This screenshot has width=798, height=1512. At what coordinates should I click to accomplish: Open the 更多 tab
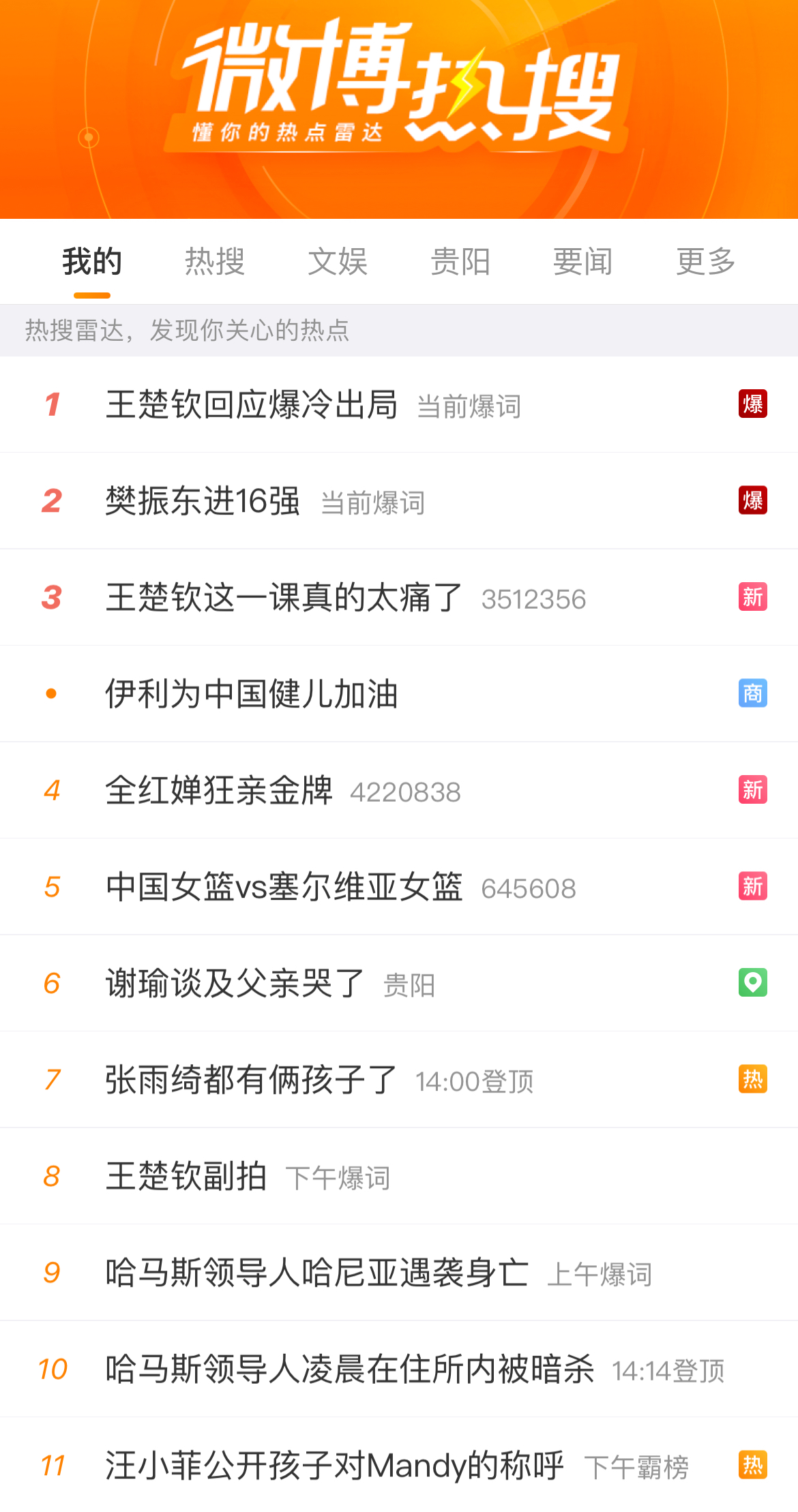706,262
